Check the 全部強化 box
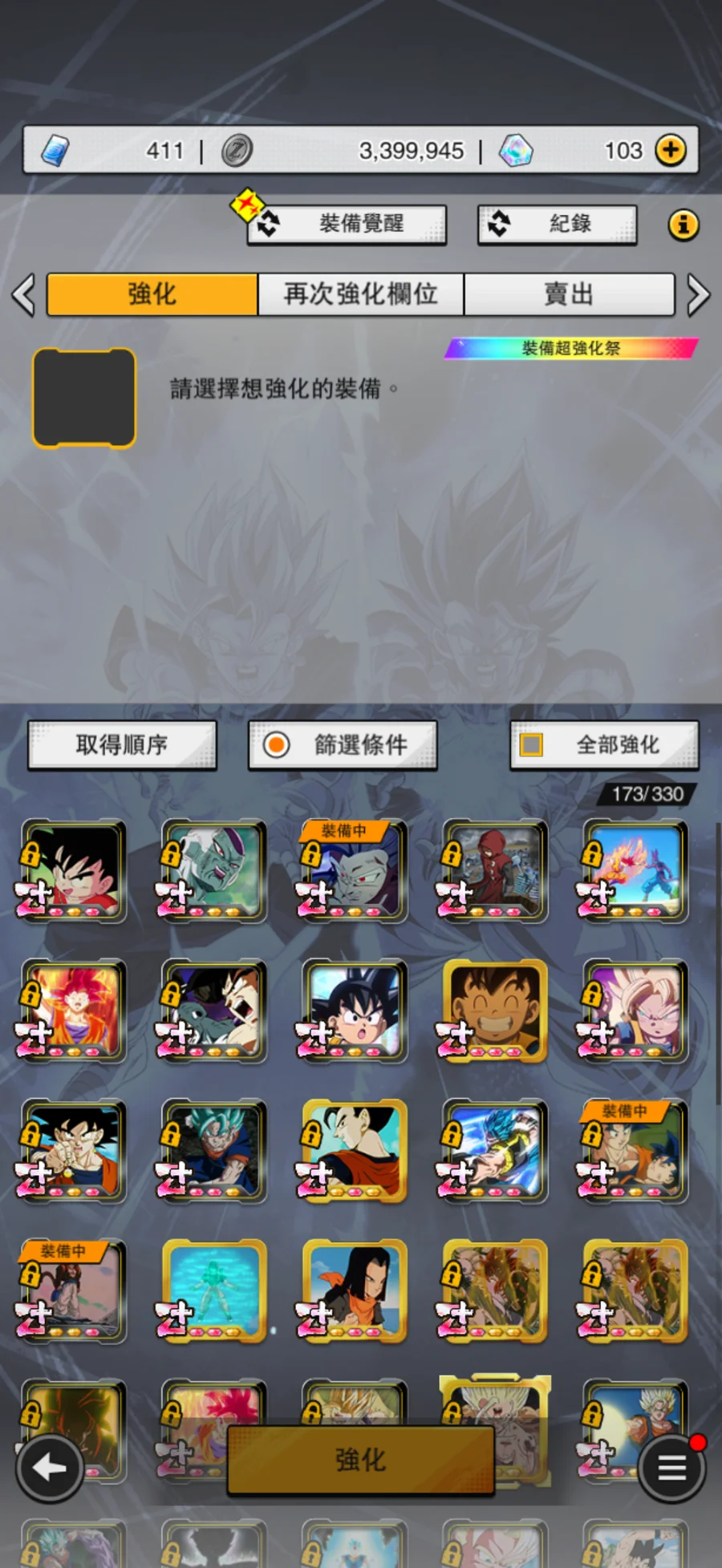The image size is (722, 1568). 530,745
